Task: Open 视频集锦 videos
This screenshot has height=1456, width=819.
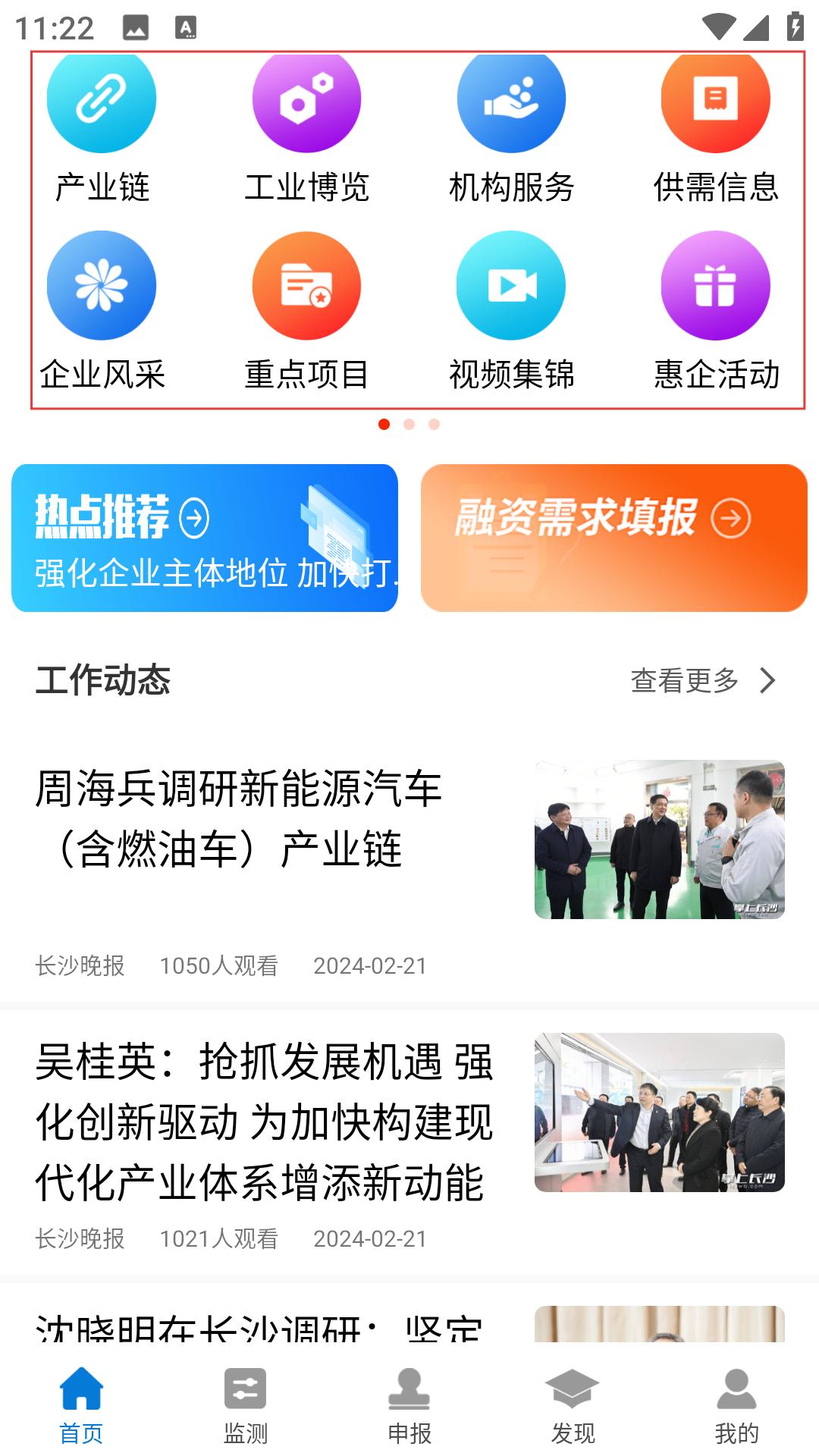Action: [x=511, y=311]
